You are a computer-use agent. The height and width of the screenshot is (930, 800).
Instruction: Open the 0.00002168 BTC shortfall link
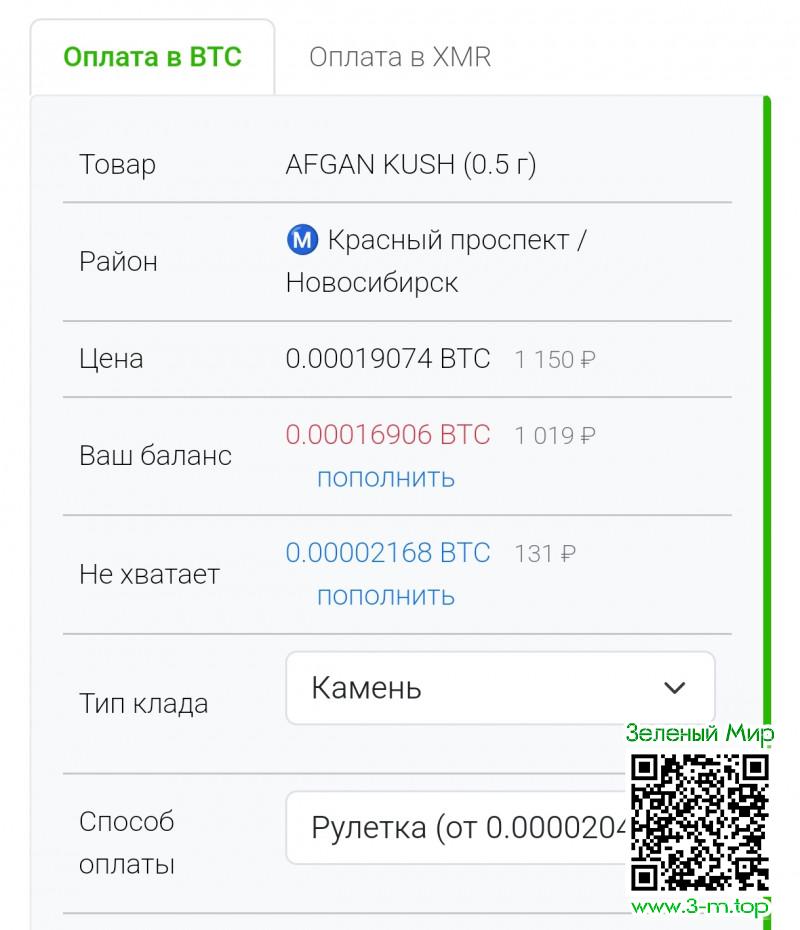[x=388, y=553]
